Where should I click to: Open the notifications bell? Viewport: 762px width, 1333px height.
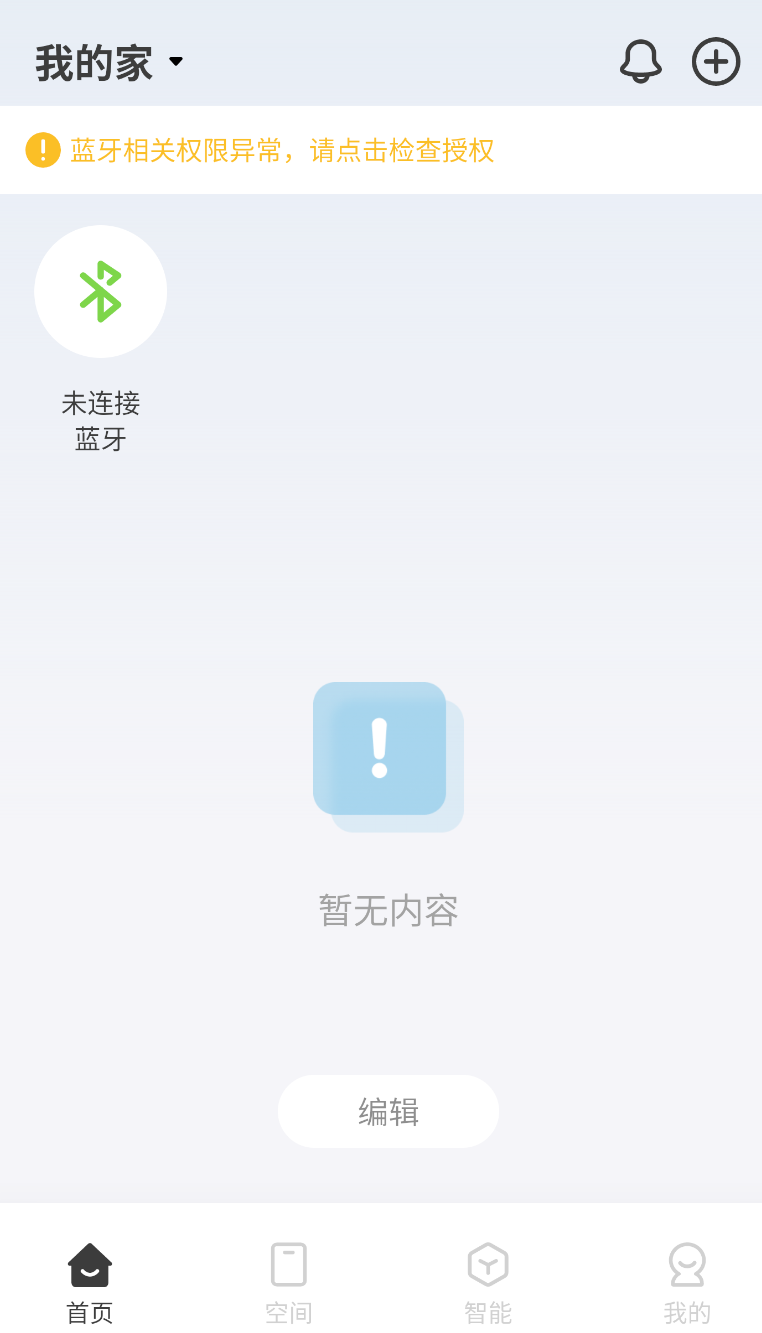(x=640, y=62)
